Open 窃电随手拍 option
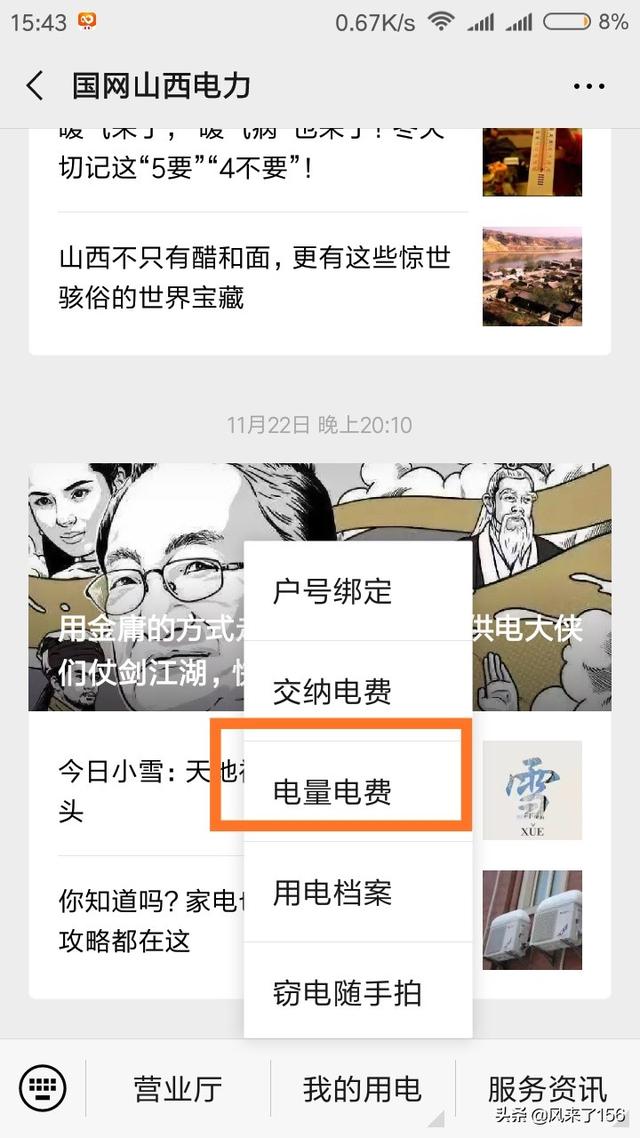640x1138 pixels. pyautogui.click(x=346, y=992)
